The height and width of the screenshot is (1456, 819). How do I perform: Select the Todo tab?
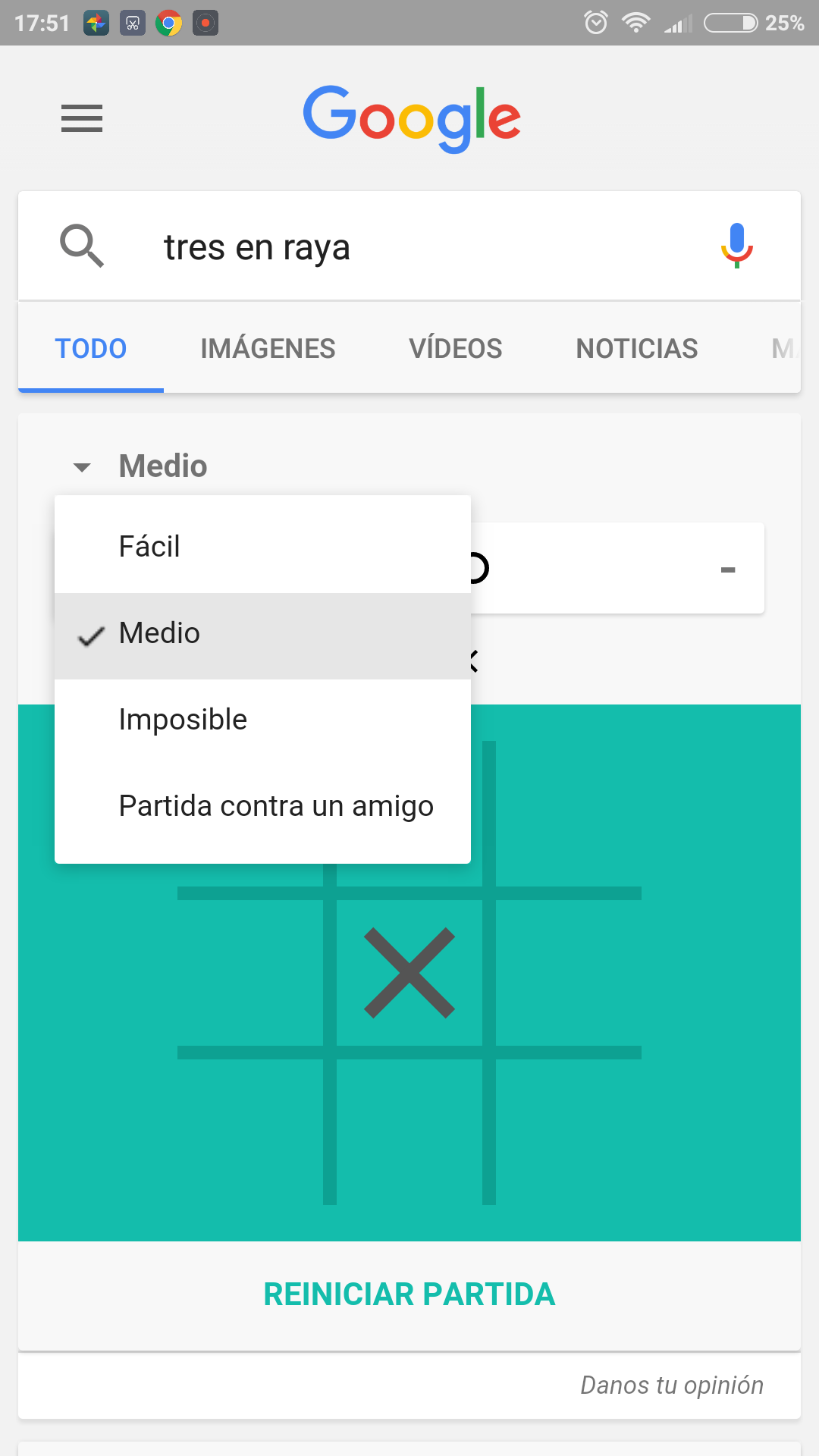(x=91, y=348)
